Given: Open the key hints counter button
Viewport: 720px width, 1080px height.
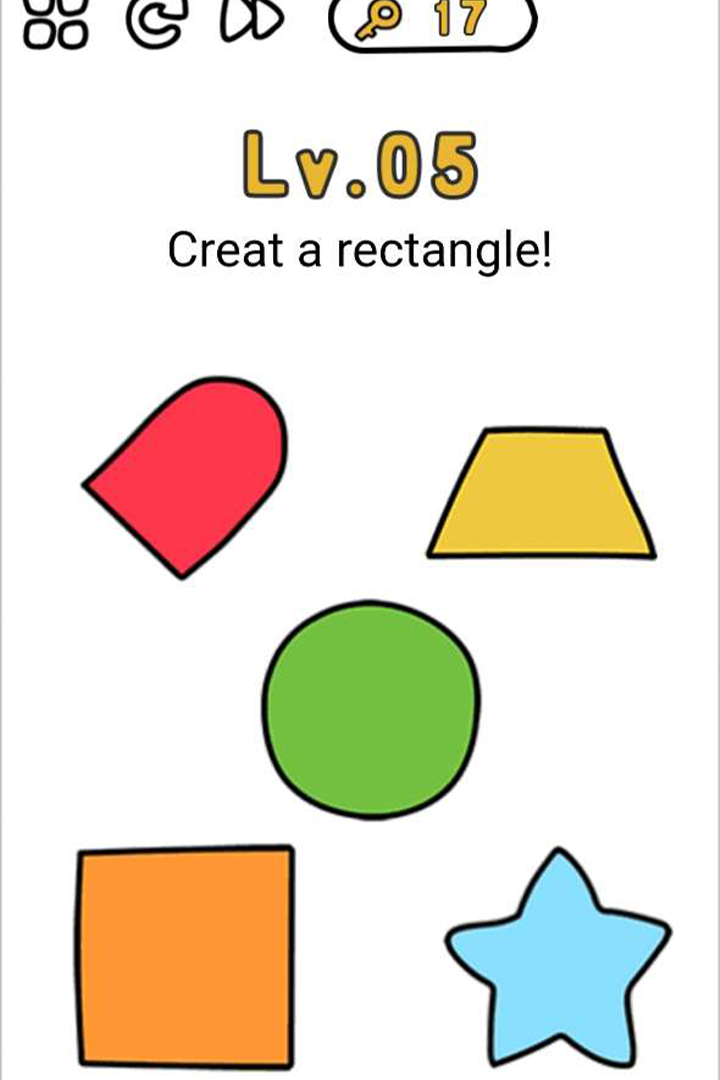Looking at the screenshot, I should (x=432, y=22).
